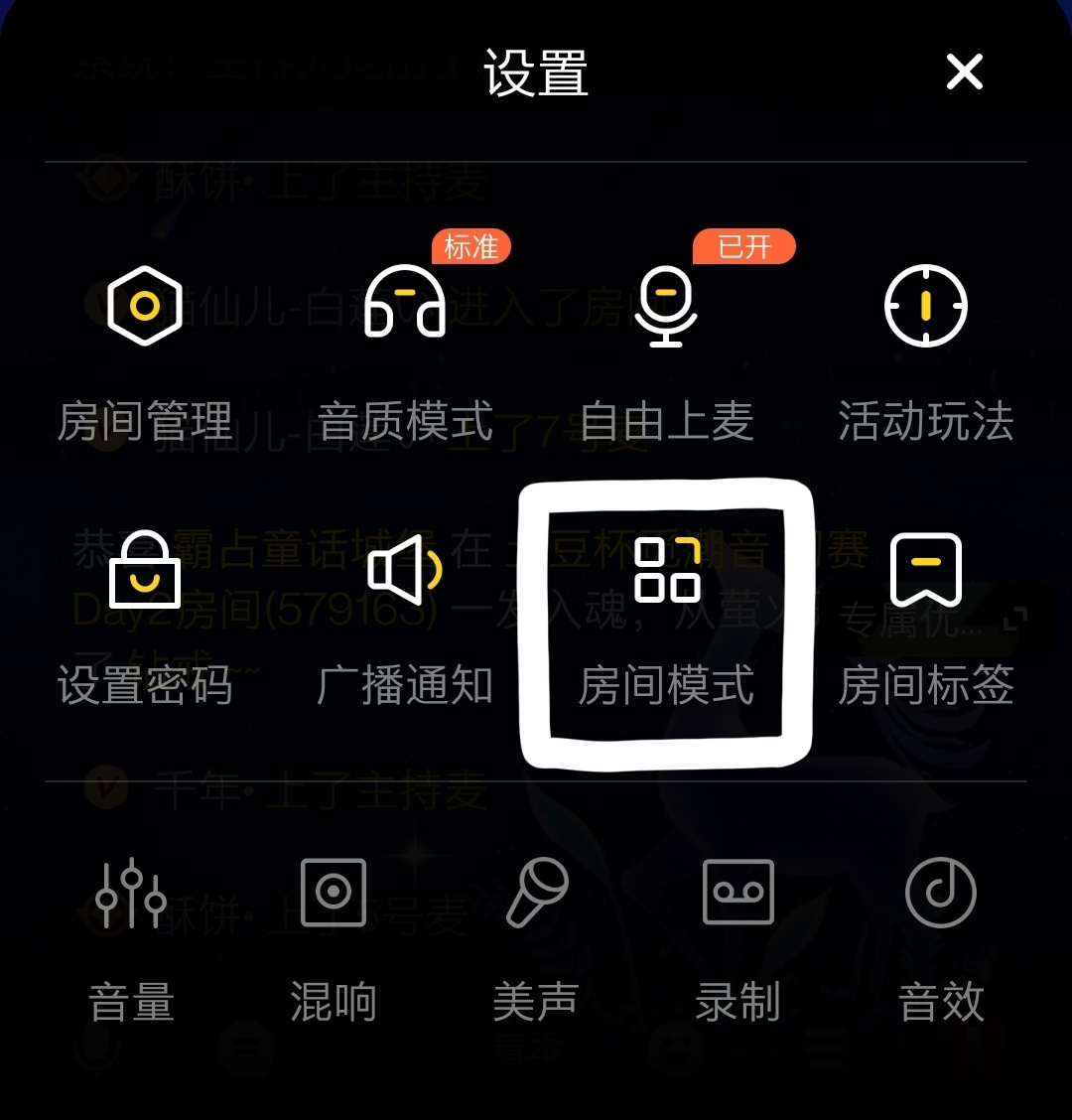Image resolution: width=1072 pixels, height=1120 pixels.
Task: Close the 设置 panel
Action: (x=964, y=72)
